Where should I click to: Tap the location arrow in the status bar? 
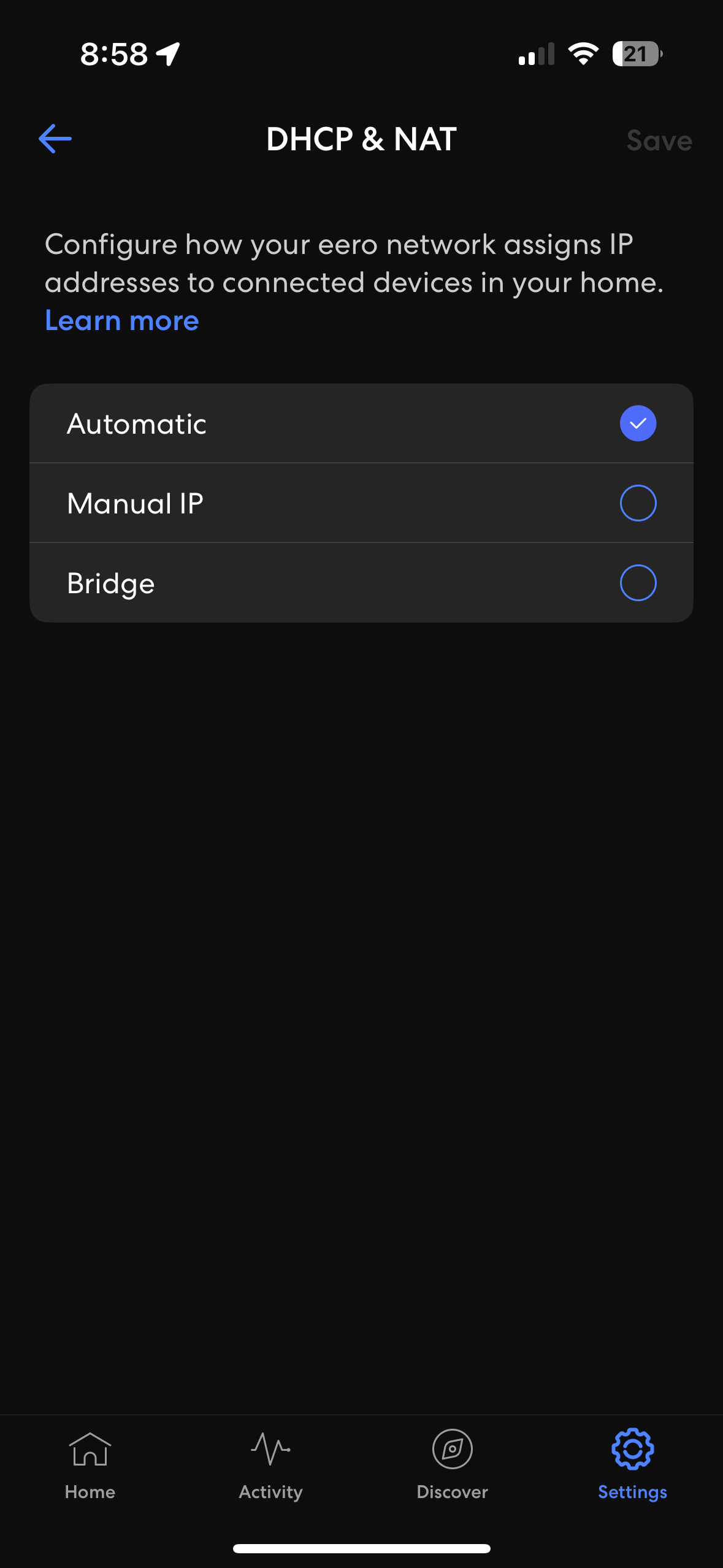point(167,54)
